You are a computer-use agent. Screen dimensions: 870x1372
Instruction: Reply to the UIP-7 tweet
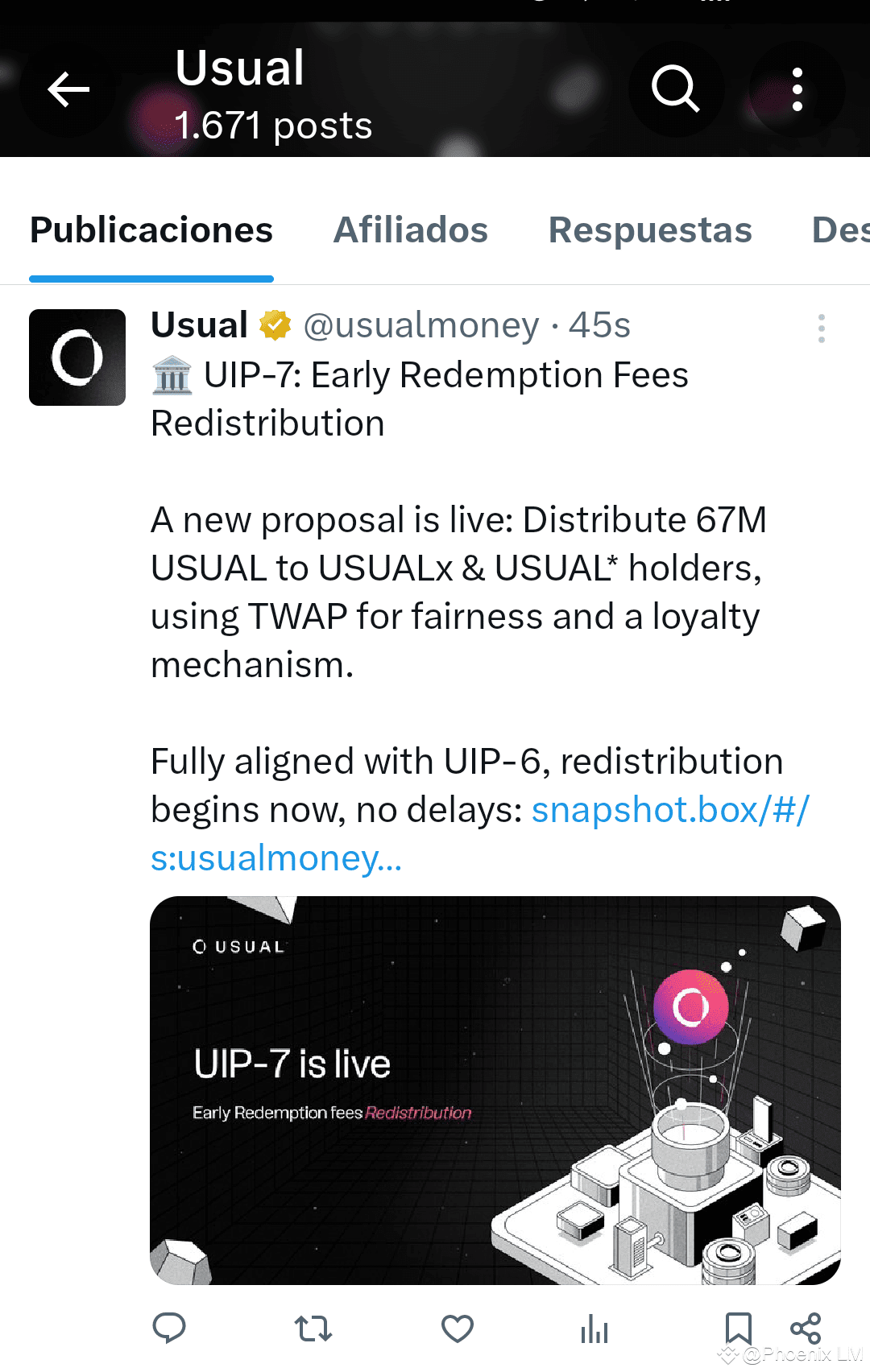tap(170, 1328)
